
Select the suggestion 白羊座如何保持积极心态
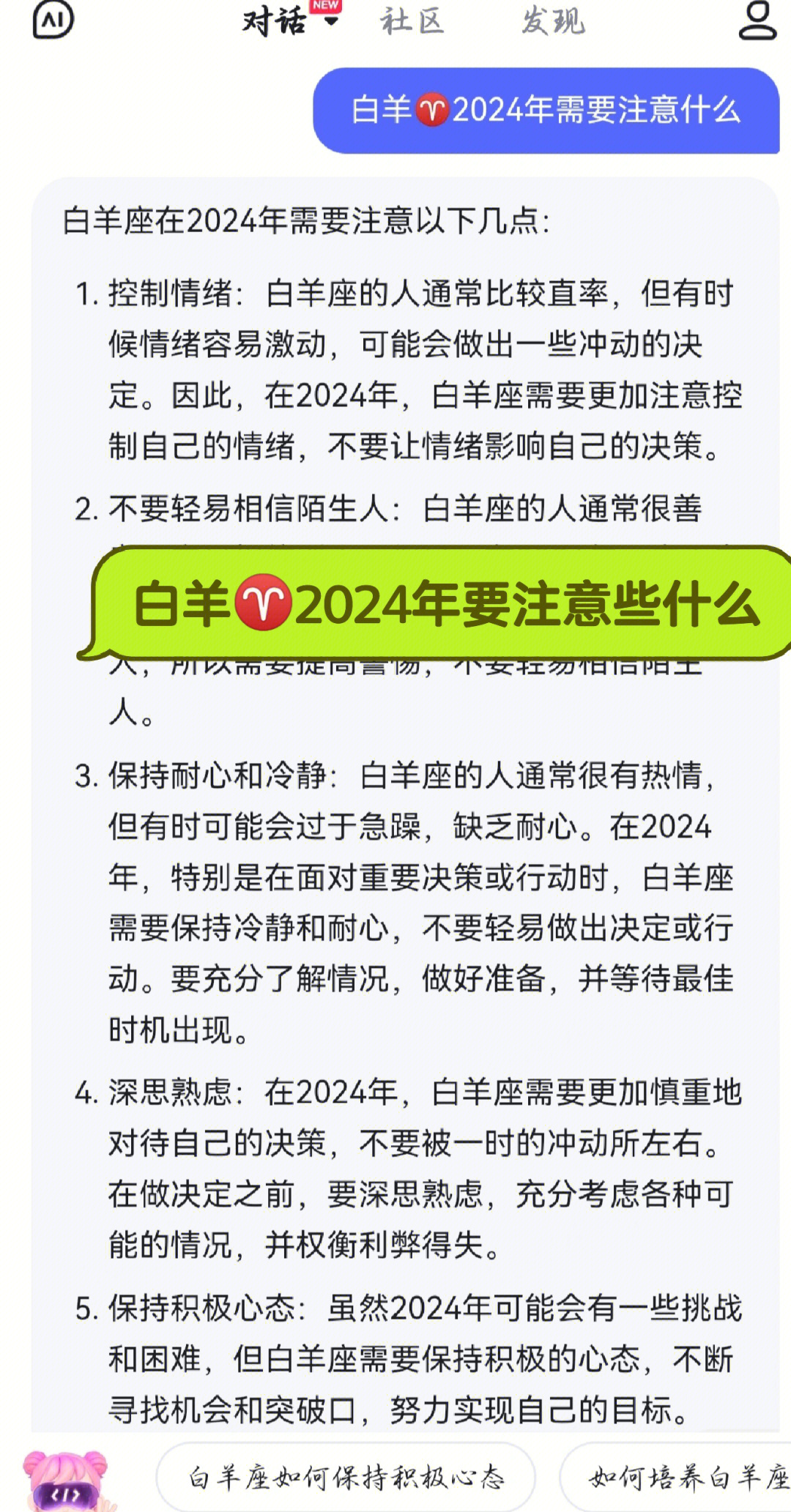[x=346, y=1478]
